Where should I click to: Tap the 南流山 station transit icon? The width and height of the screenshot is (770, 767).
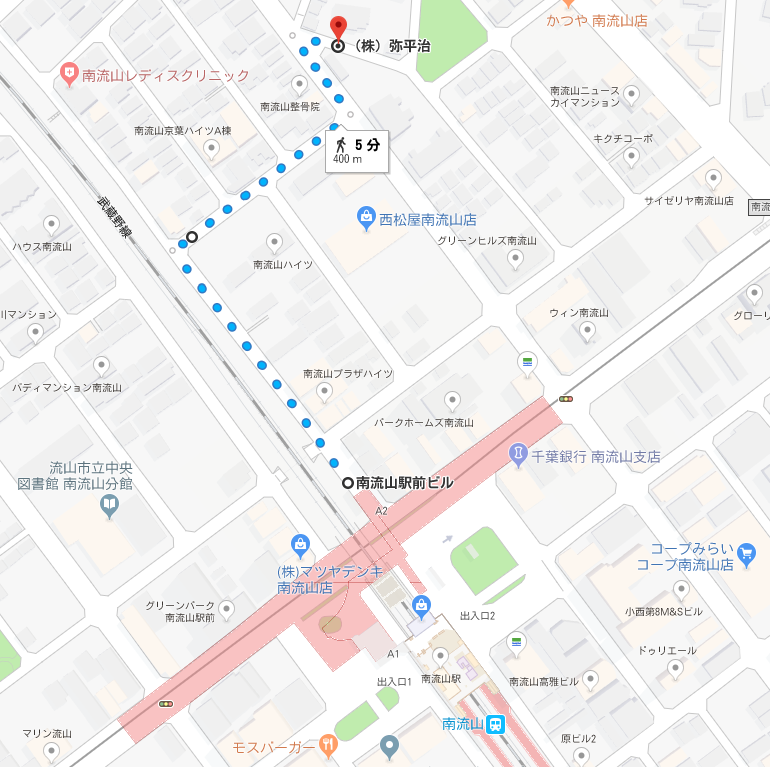[494, 726]
